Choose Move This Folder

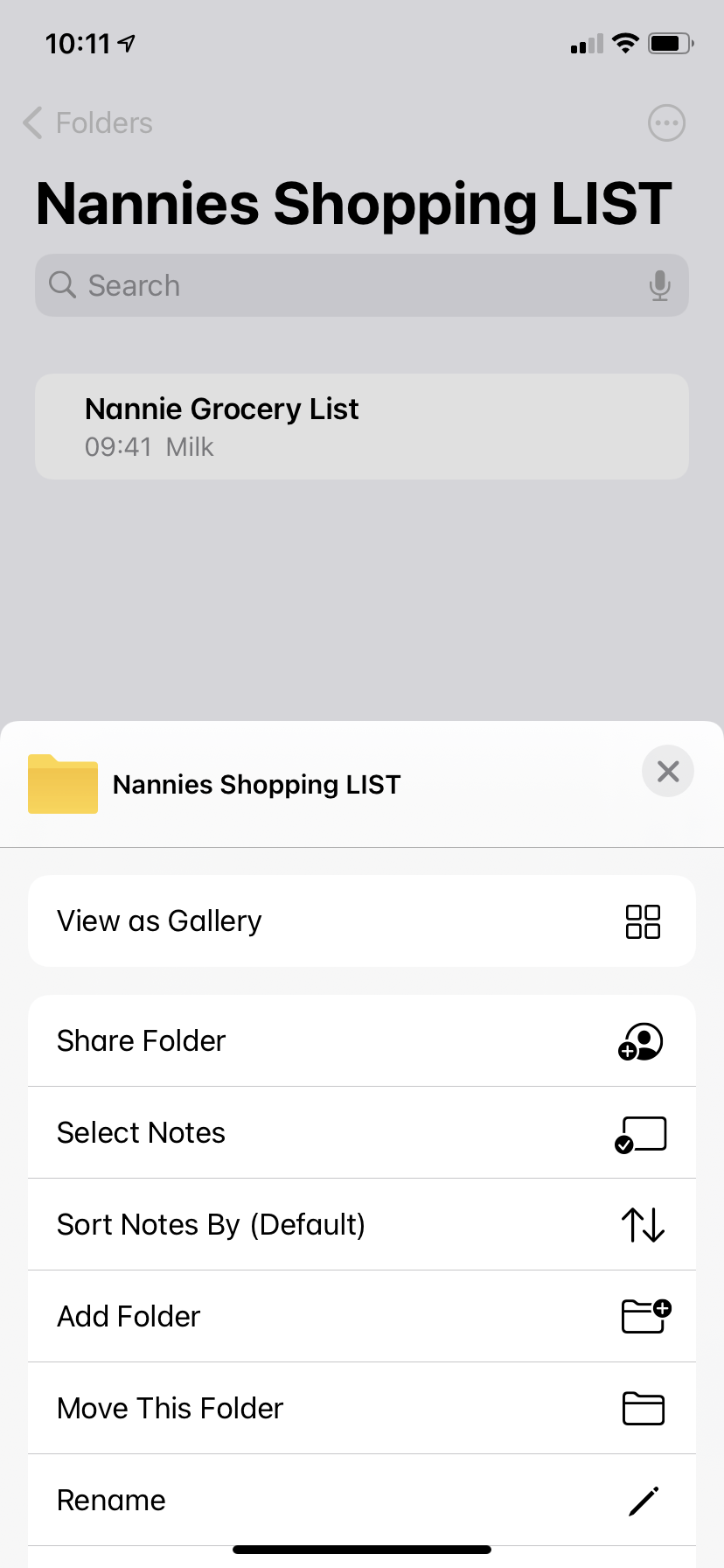(362, 1409)
